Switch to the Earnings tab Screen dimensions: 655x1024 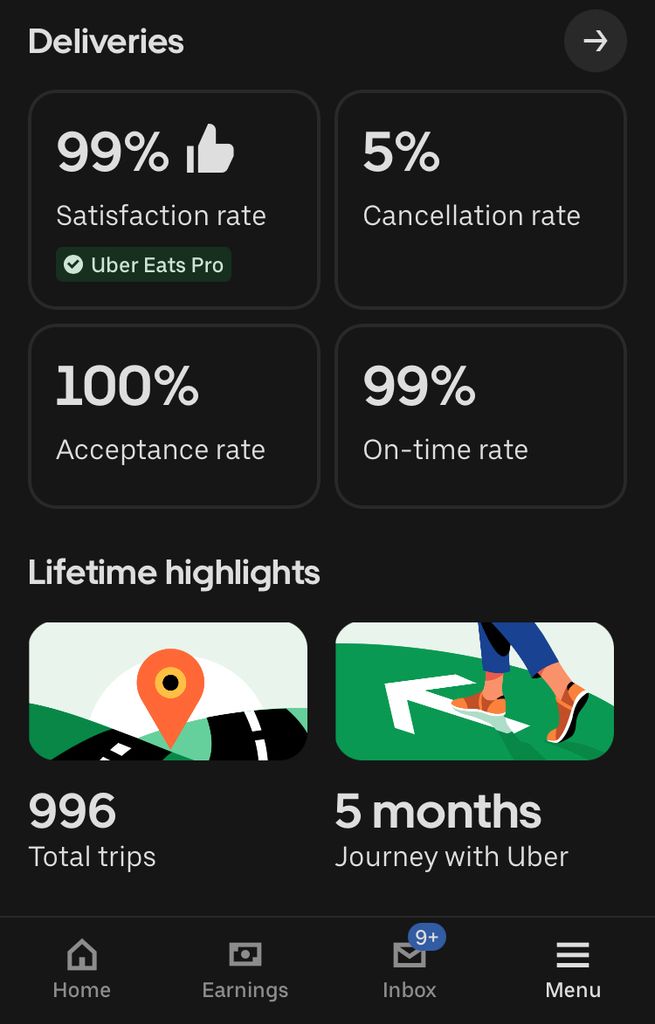[x=245, y=969]
